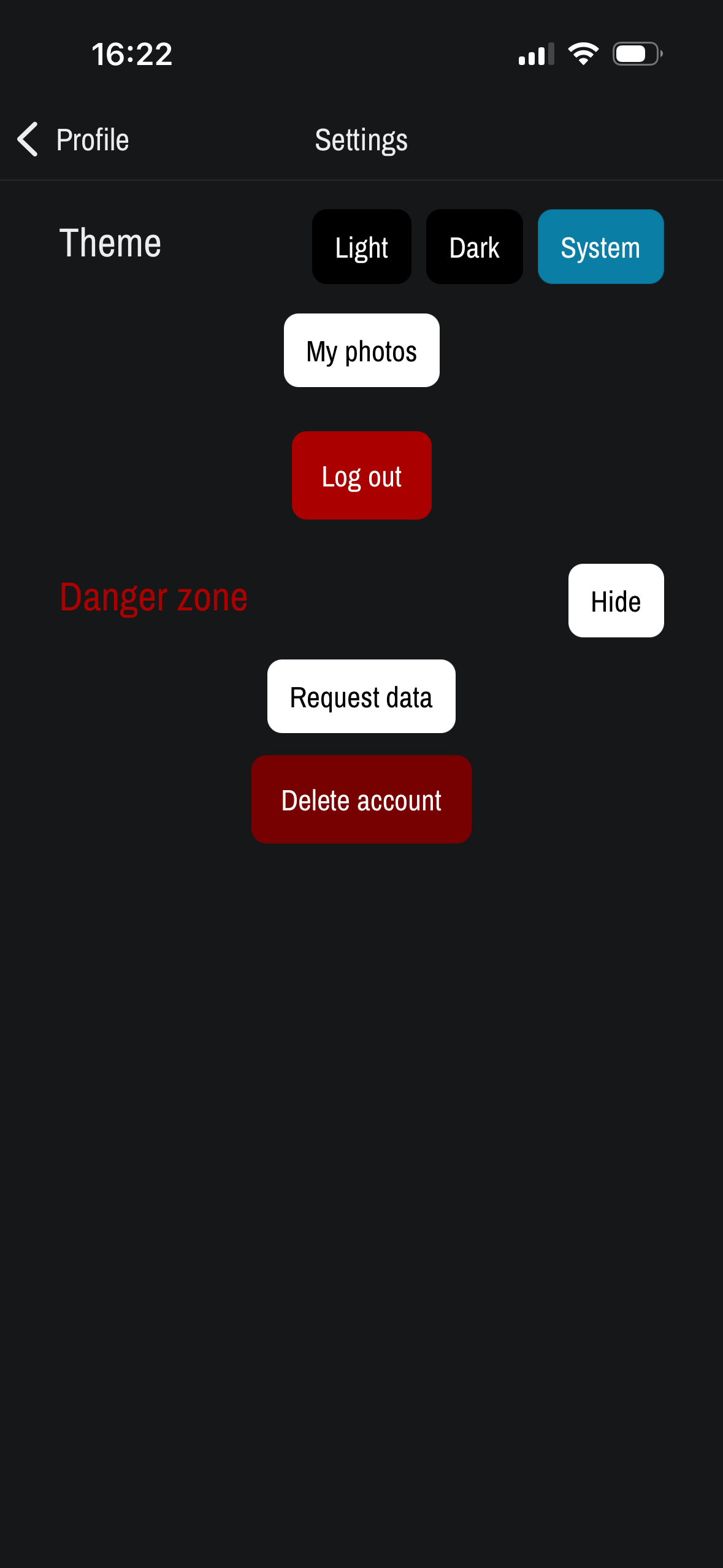Image resolution: width=723 pixels, height=1568 pixels.
Task: Tap the Profile text in the header
Action: pyautogui.click(x=92, y=139)
